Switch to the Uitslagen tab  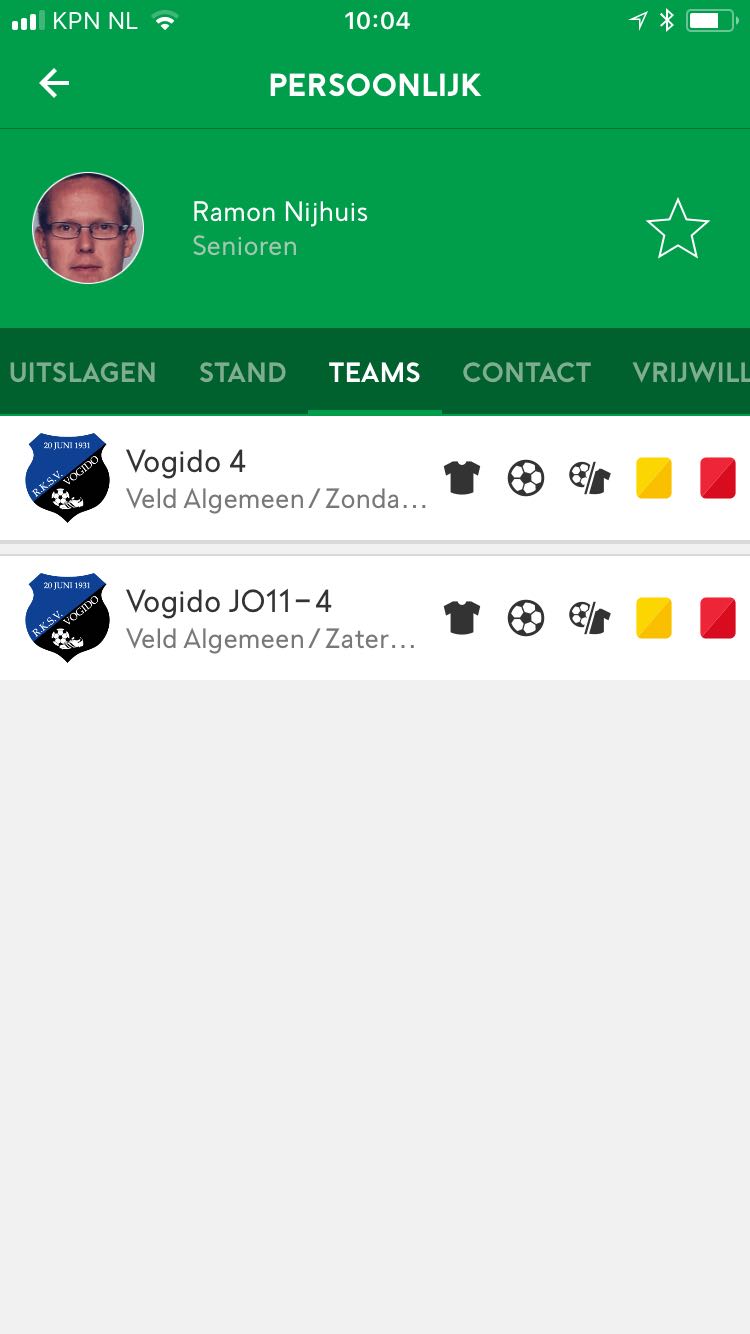point(83,373)
